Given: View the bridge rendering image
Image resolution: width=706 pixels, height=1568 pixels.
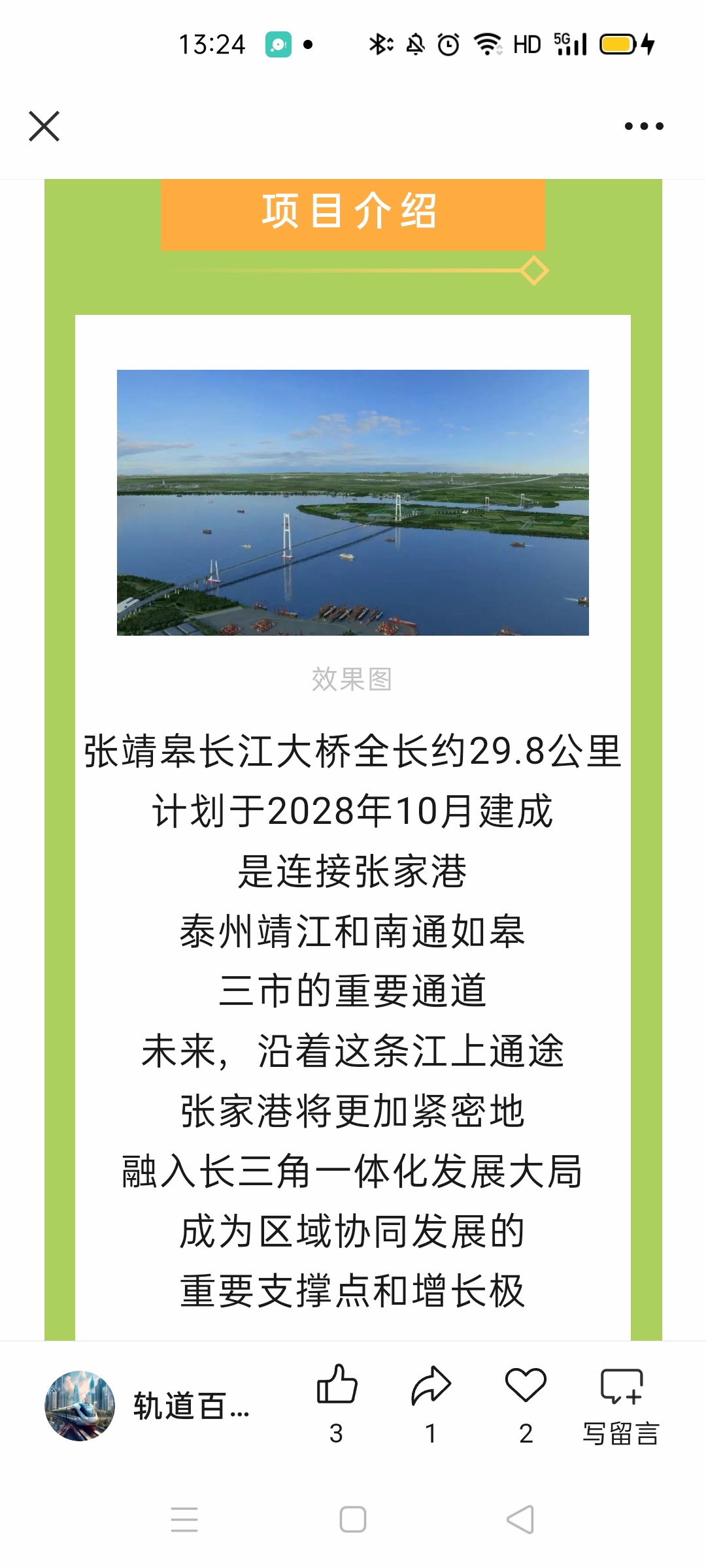Looking at the screenshot, I should click(x=353, y=502).
